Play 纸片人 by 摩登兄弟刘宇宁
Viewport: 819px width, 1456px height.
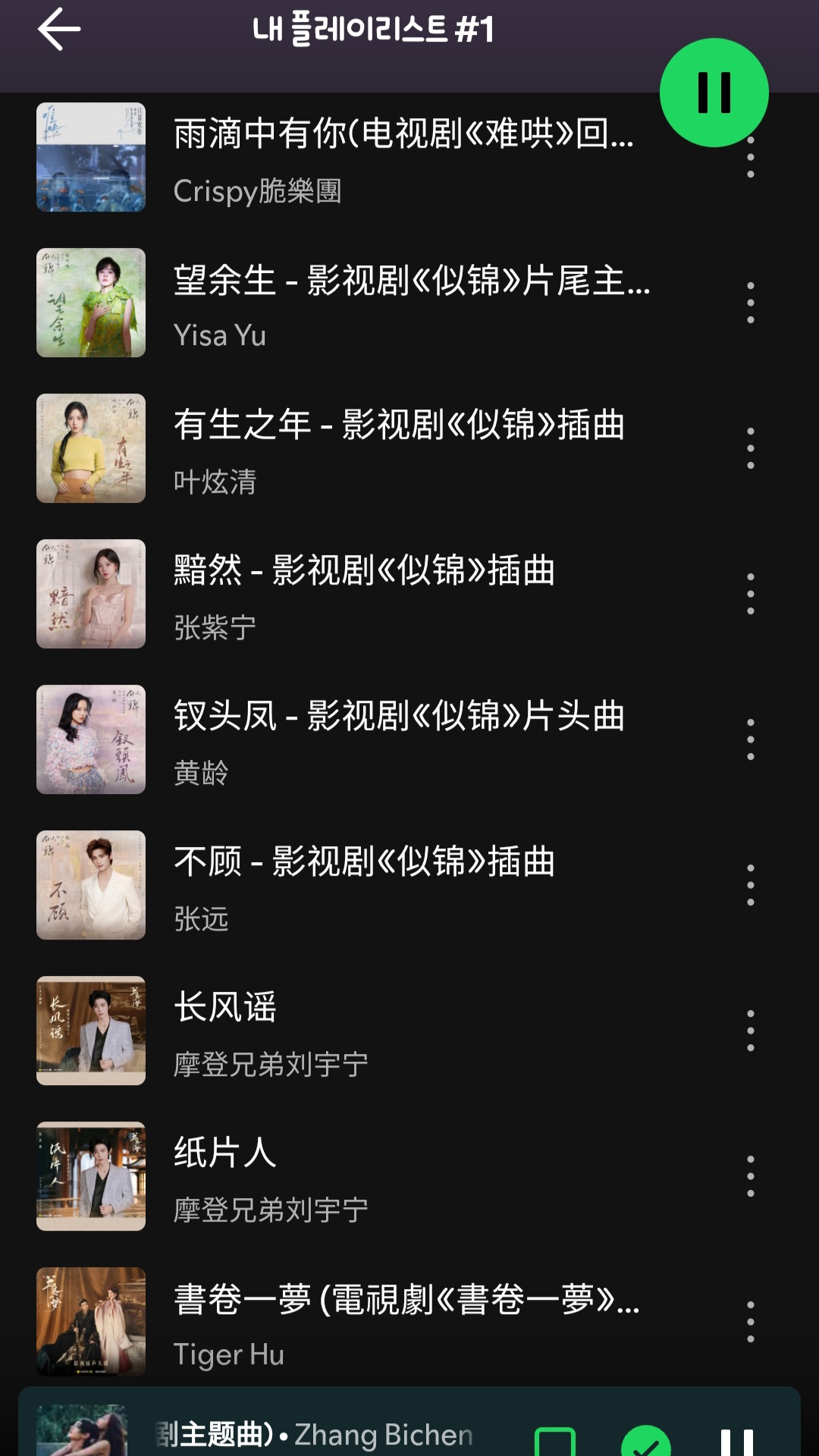click(402, 1177)
